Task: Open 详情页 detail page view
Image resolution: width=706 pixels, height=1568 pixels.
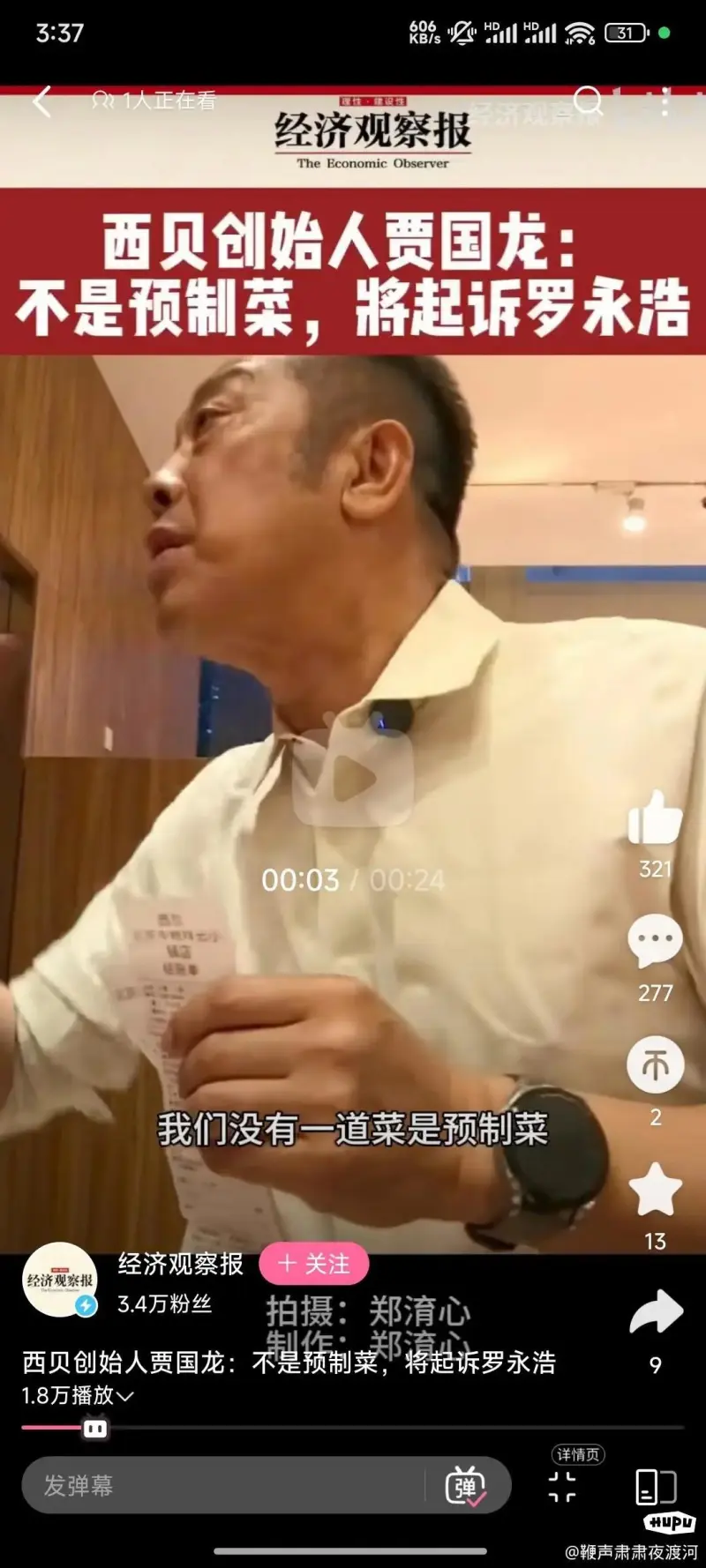Action: pos(563,1485)
